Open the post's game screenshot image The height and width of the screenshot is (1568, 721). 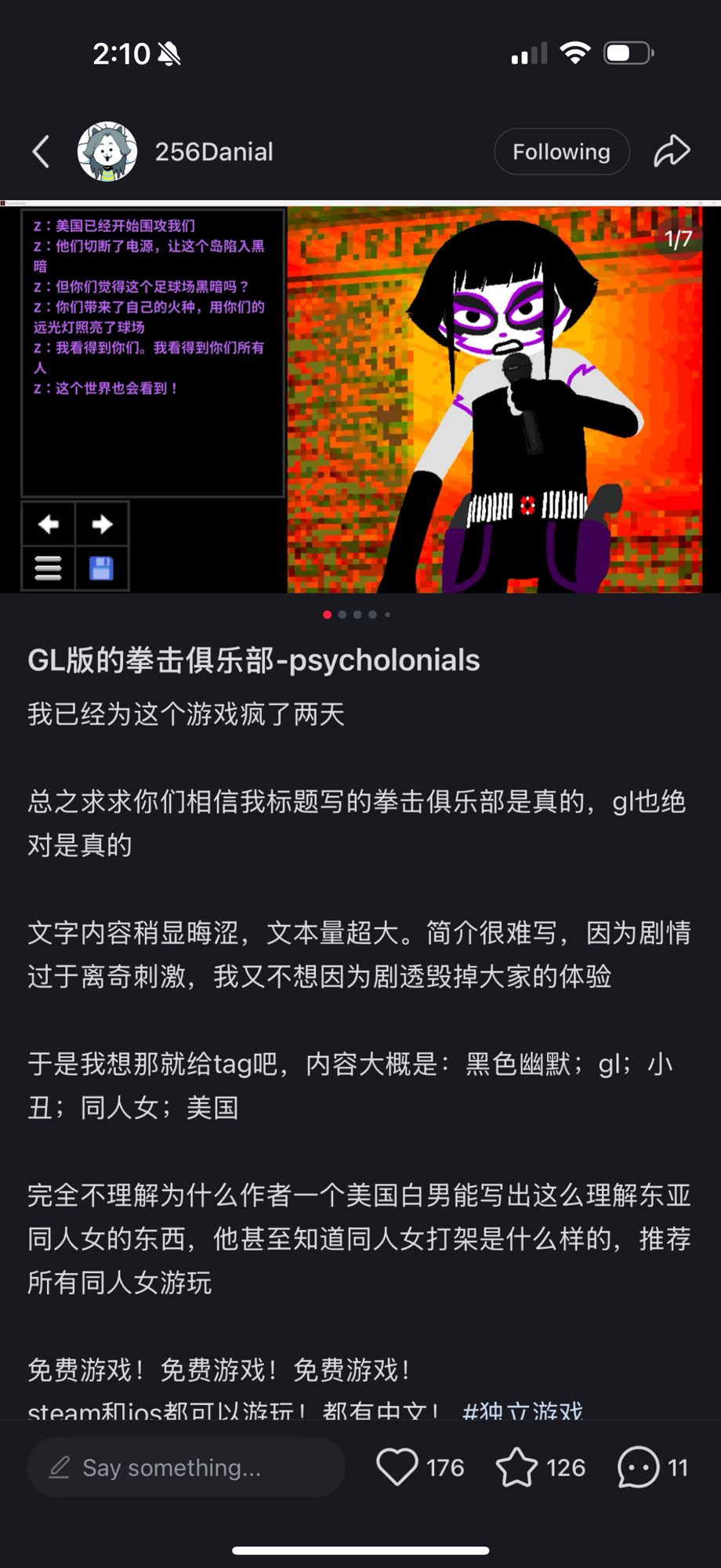(x=360, y=398)
